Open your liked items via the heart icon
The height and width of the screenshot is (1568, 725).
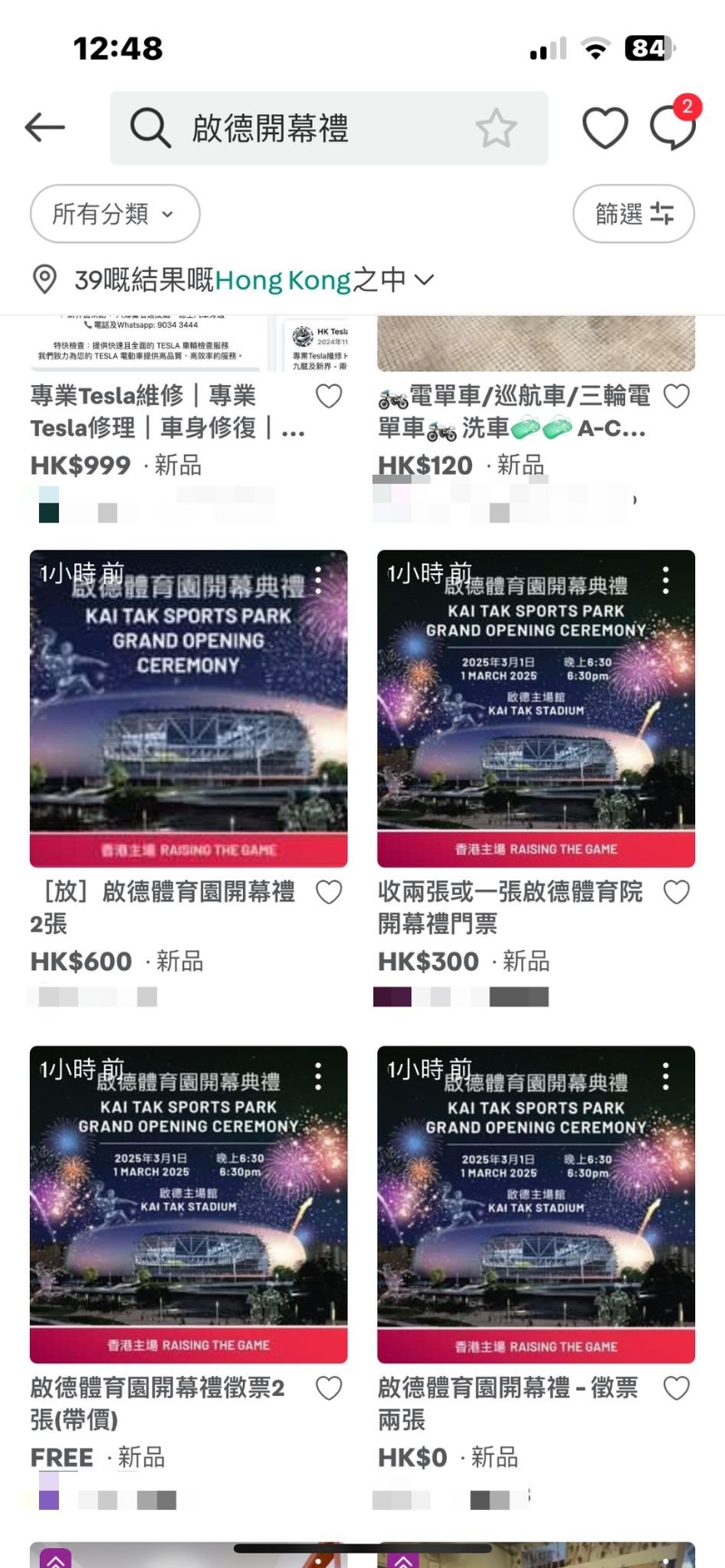(604, 127)
